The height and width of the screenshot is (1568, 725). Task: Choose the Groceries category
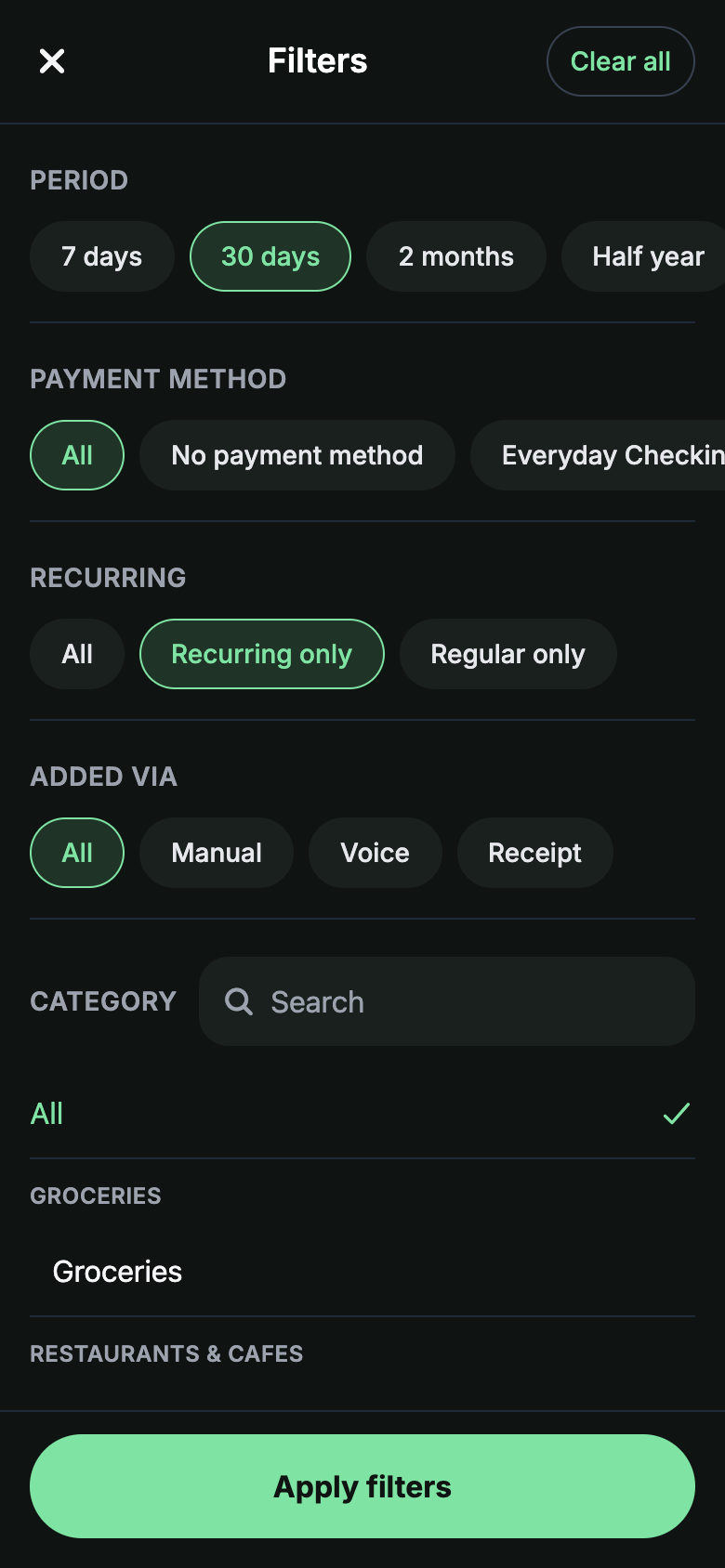(x=362, y=1271)
